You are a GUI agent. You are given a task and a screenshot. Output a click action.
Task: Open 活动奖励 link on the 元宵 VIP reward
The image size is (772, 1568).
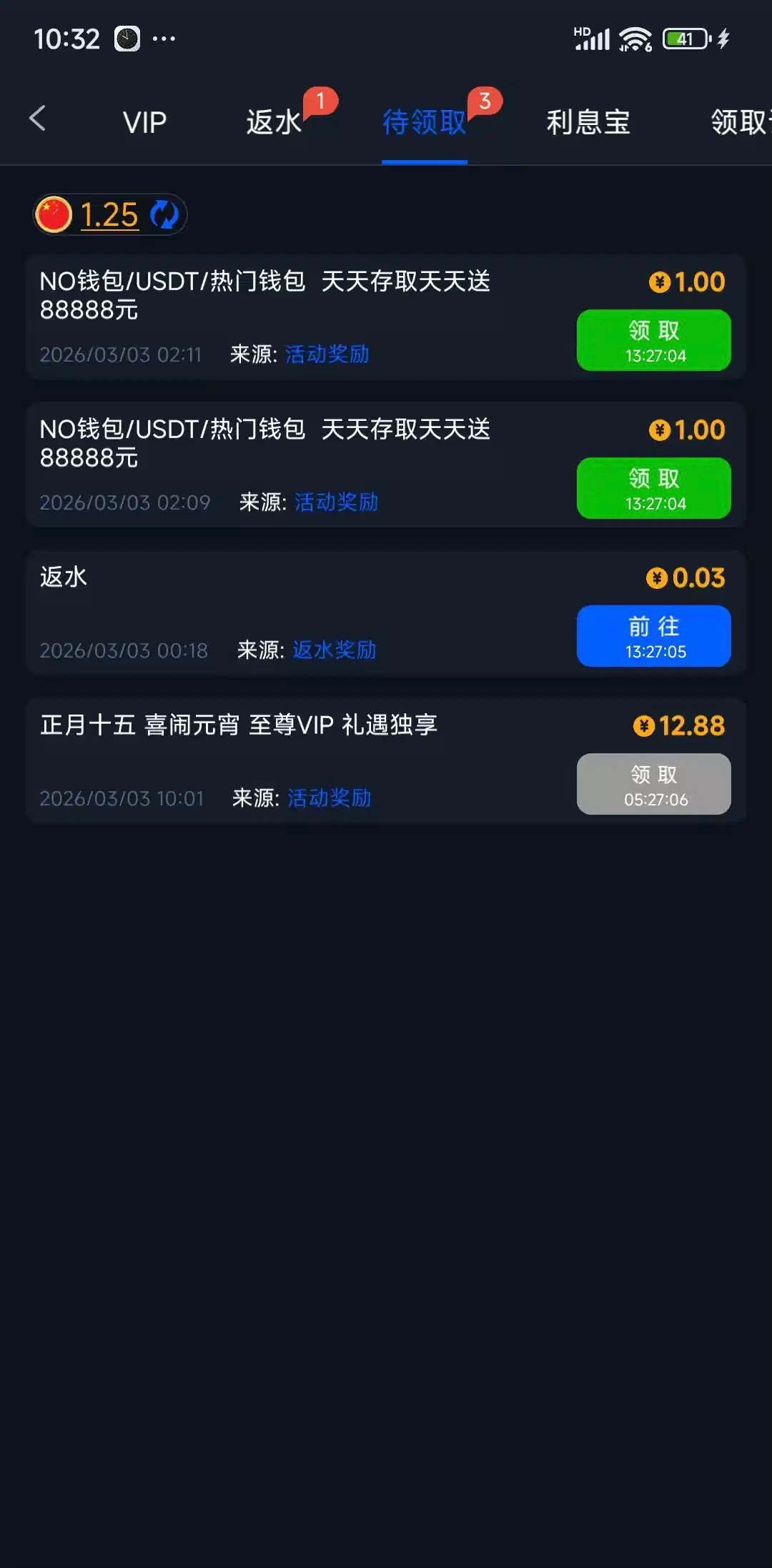(x=329, y=798)
